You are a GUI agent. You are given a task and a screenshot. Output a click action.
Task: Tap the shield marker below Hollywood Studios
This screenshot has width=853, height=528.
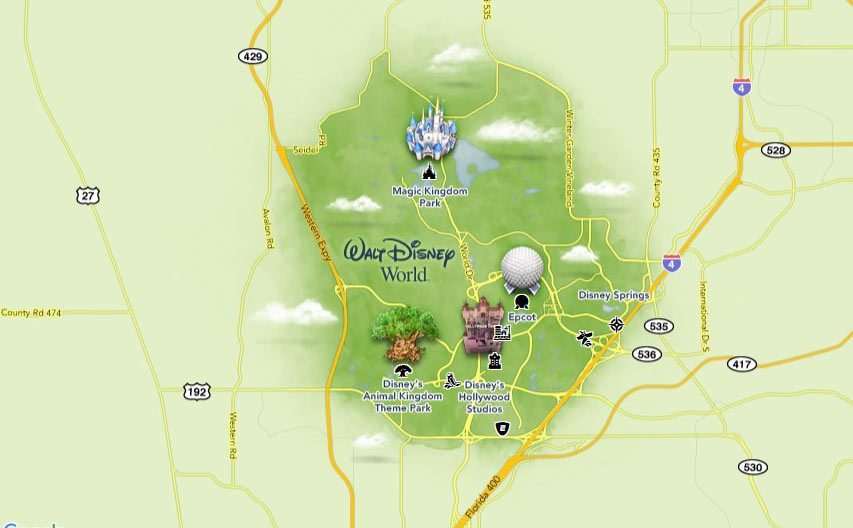(x=501, y=428)
